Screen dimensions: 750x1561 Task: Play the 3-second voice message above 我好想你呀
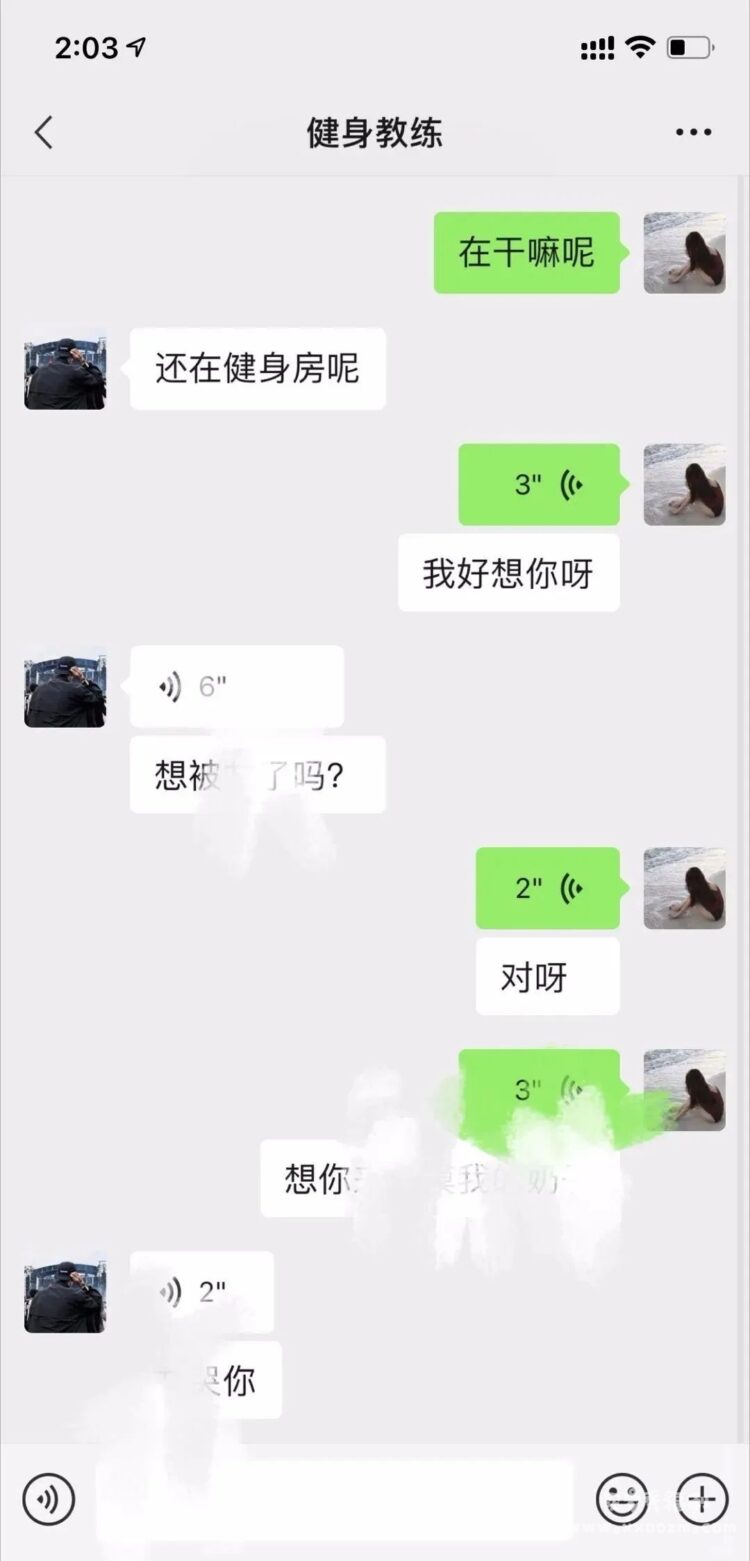click(x=539, y=485)
